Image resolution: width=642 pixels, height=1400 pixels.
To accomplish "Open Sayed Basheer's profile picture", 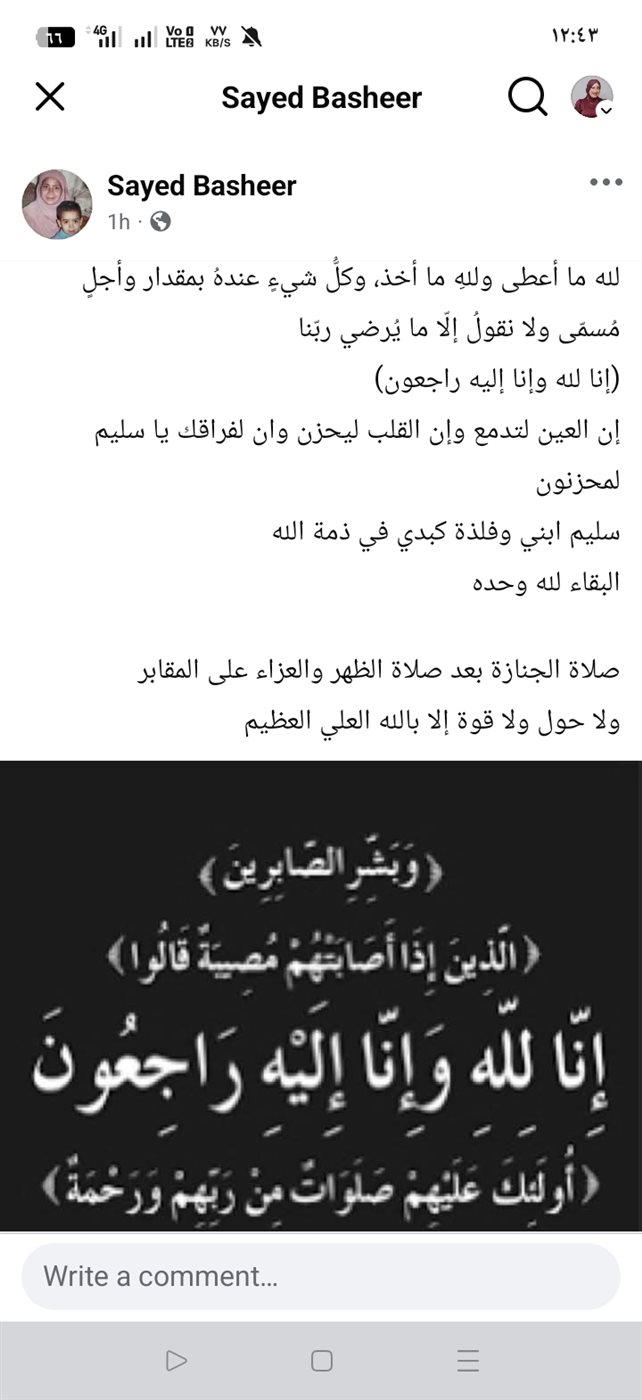I will point(57,204).
